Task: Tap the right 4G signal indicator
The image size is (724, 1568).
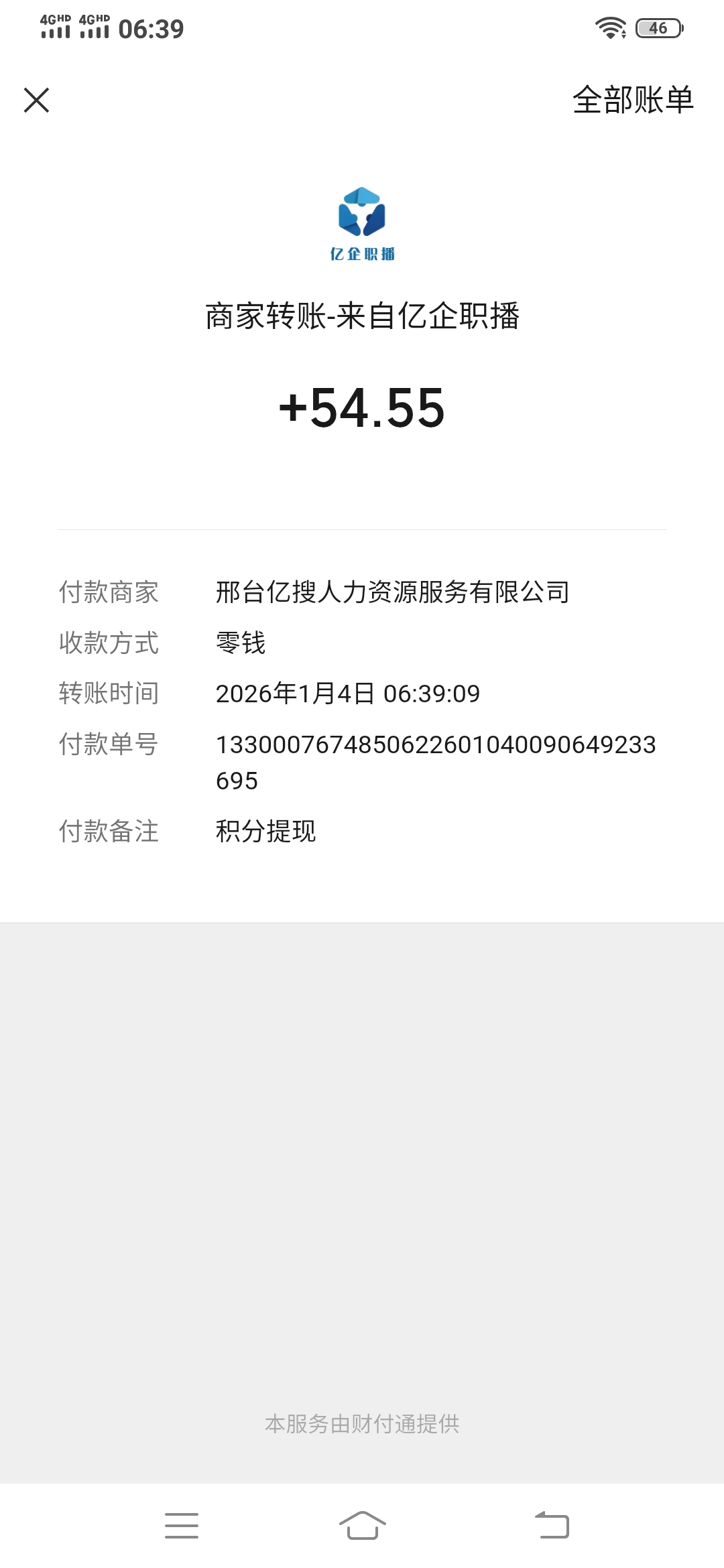Action: coord(94,27)
